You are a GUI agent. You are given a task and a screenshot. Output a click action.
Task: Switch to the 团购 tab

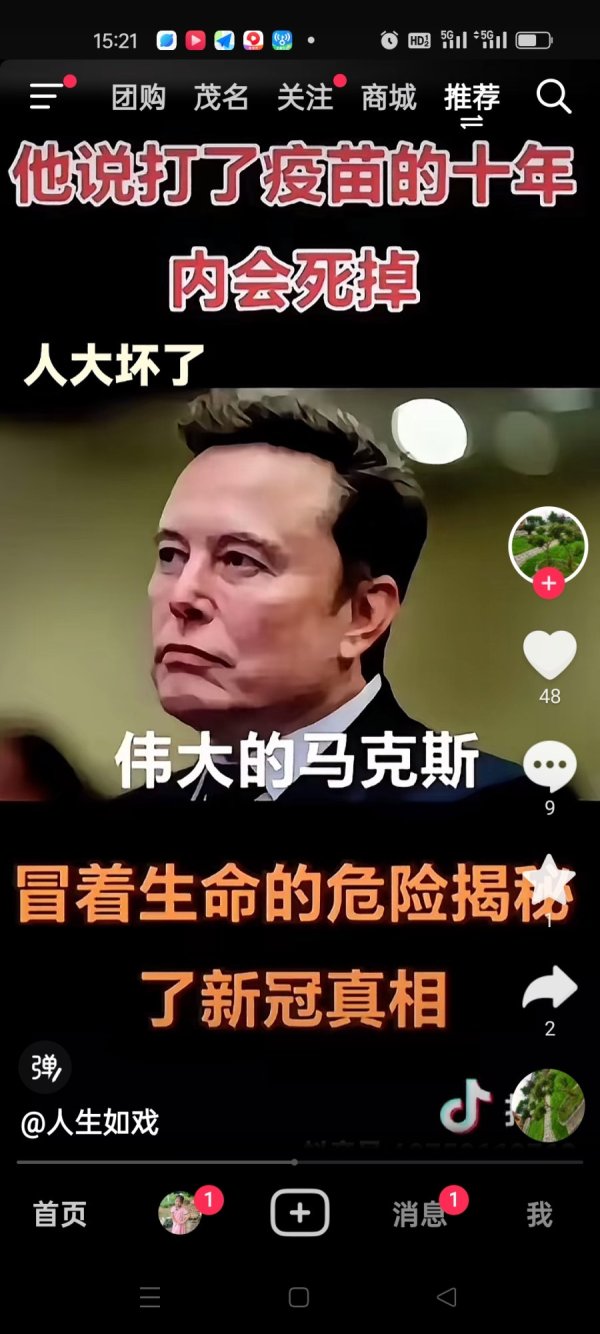tap(138, 97)
